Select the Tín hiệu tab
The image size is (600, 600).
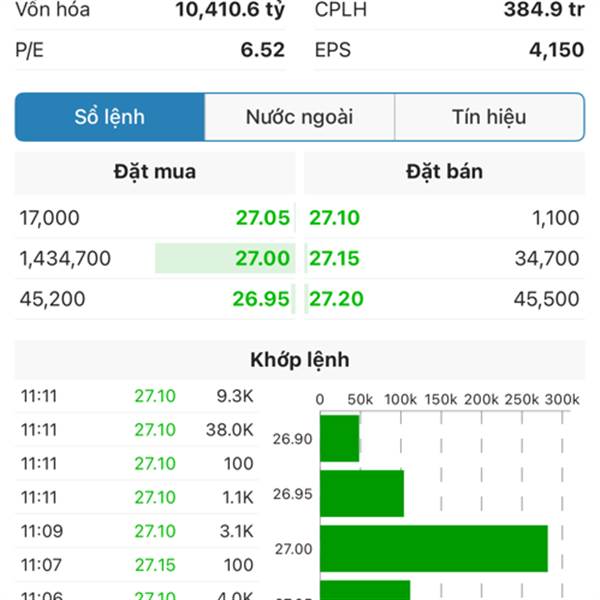(x=489, y=117)
